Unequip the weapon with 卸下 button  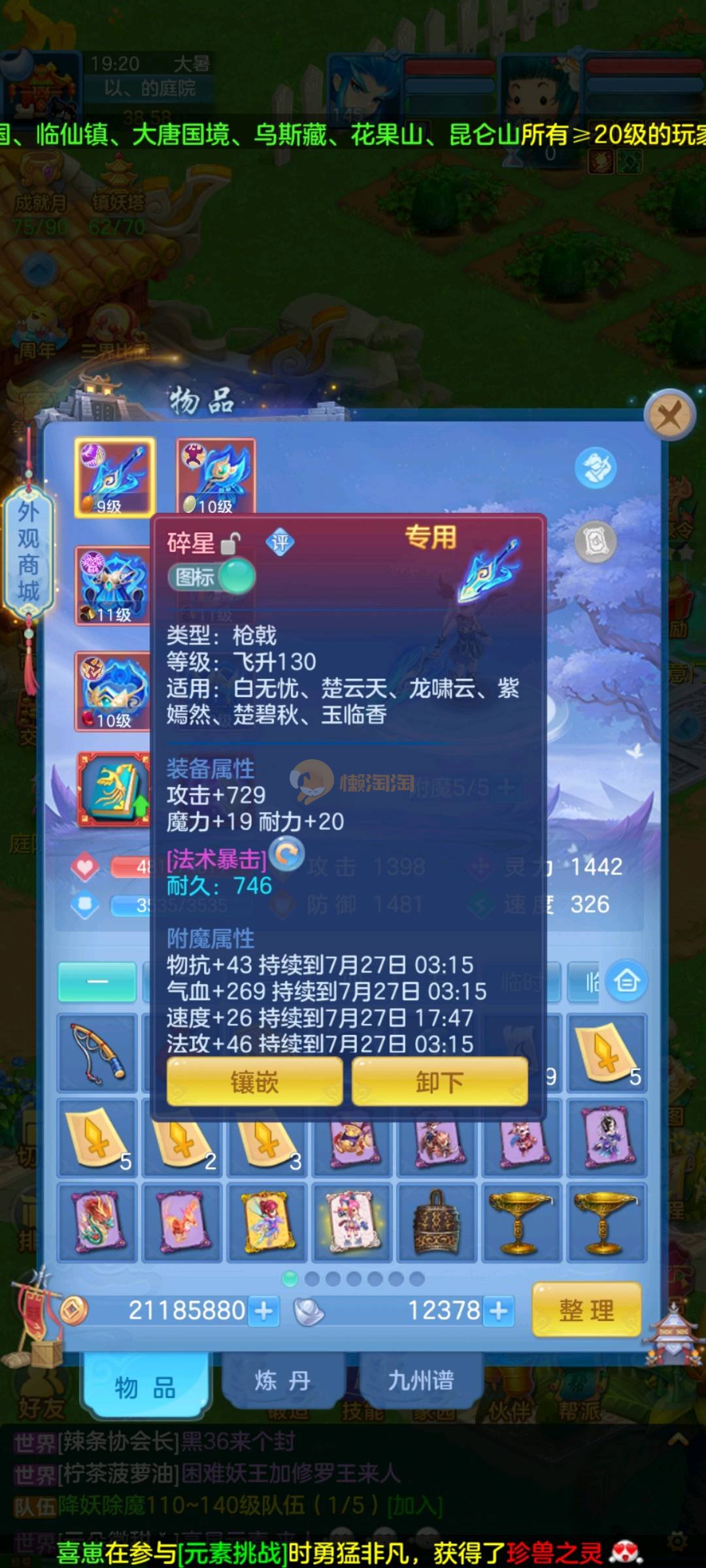440,1083
